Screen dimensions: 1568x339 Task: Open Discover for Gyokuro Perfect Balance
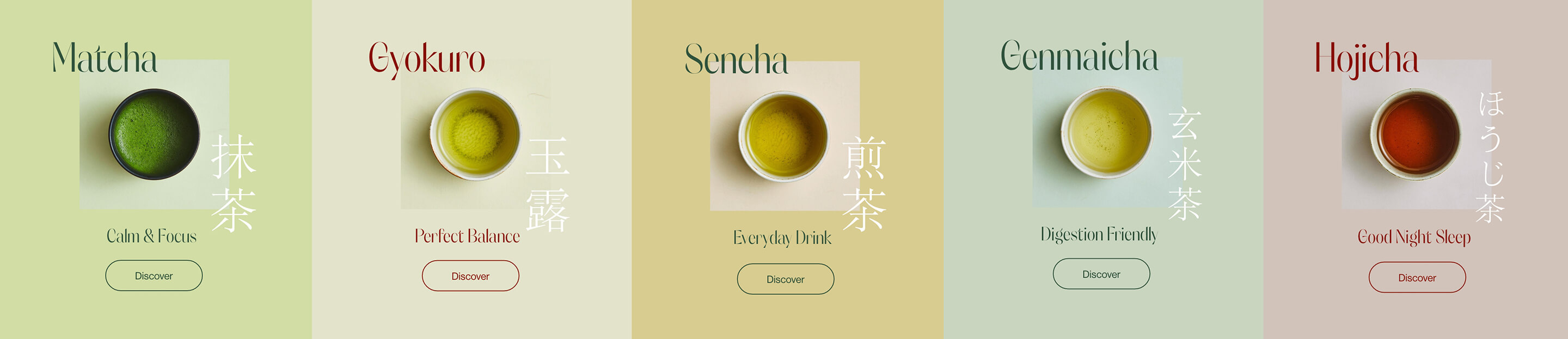point(470,276)
